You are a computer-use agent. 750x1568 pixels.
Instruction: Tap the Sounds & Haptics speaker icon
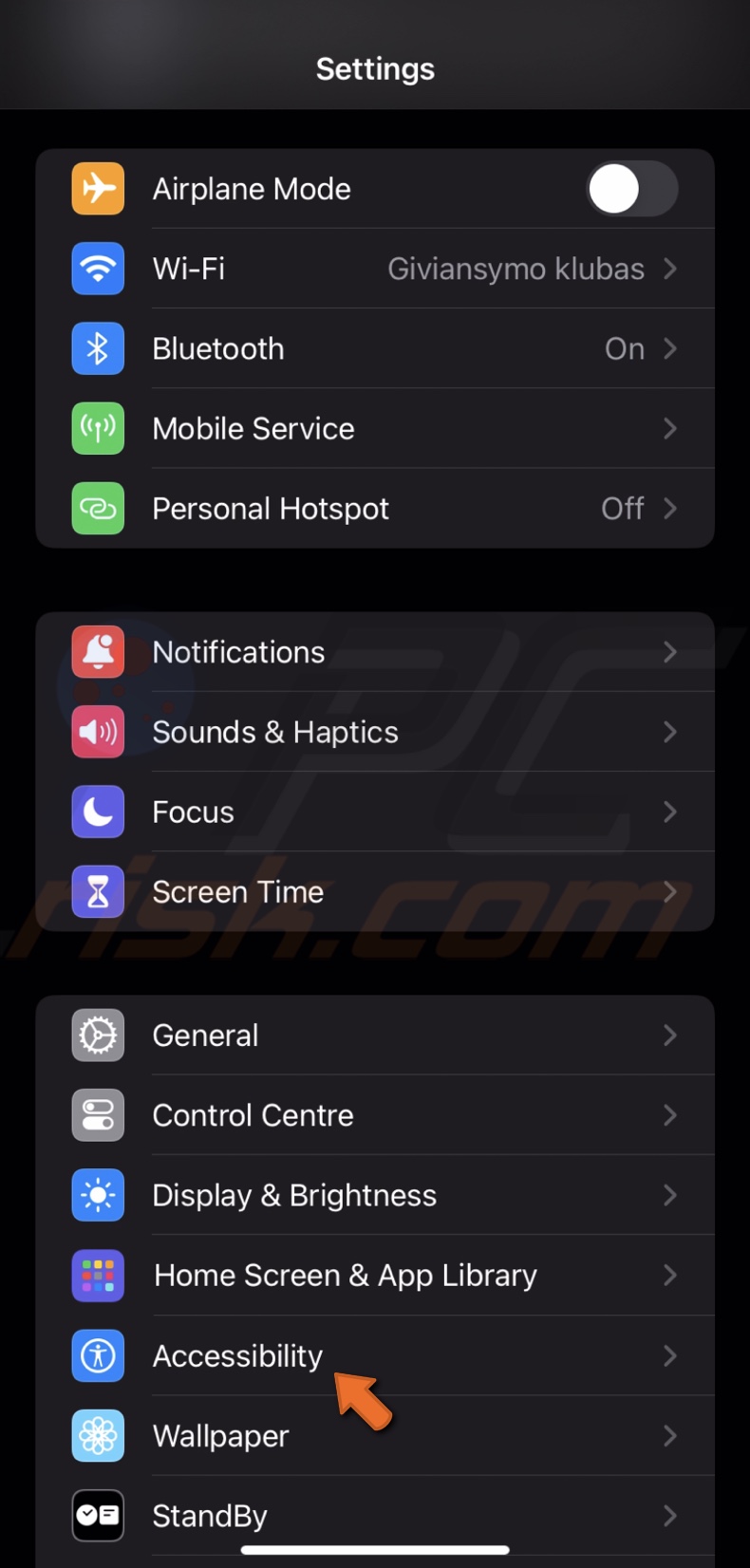point(97,732)
